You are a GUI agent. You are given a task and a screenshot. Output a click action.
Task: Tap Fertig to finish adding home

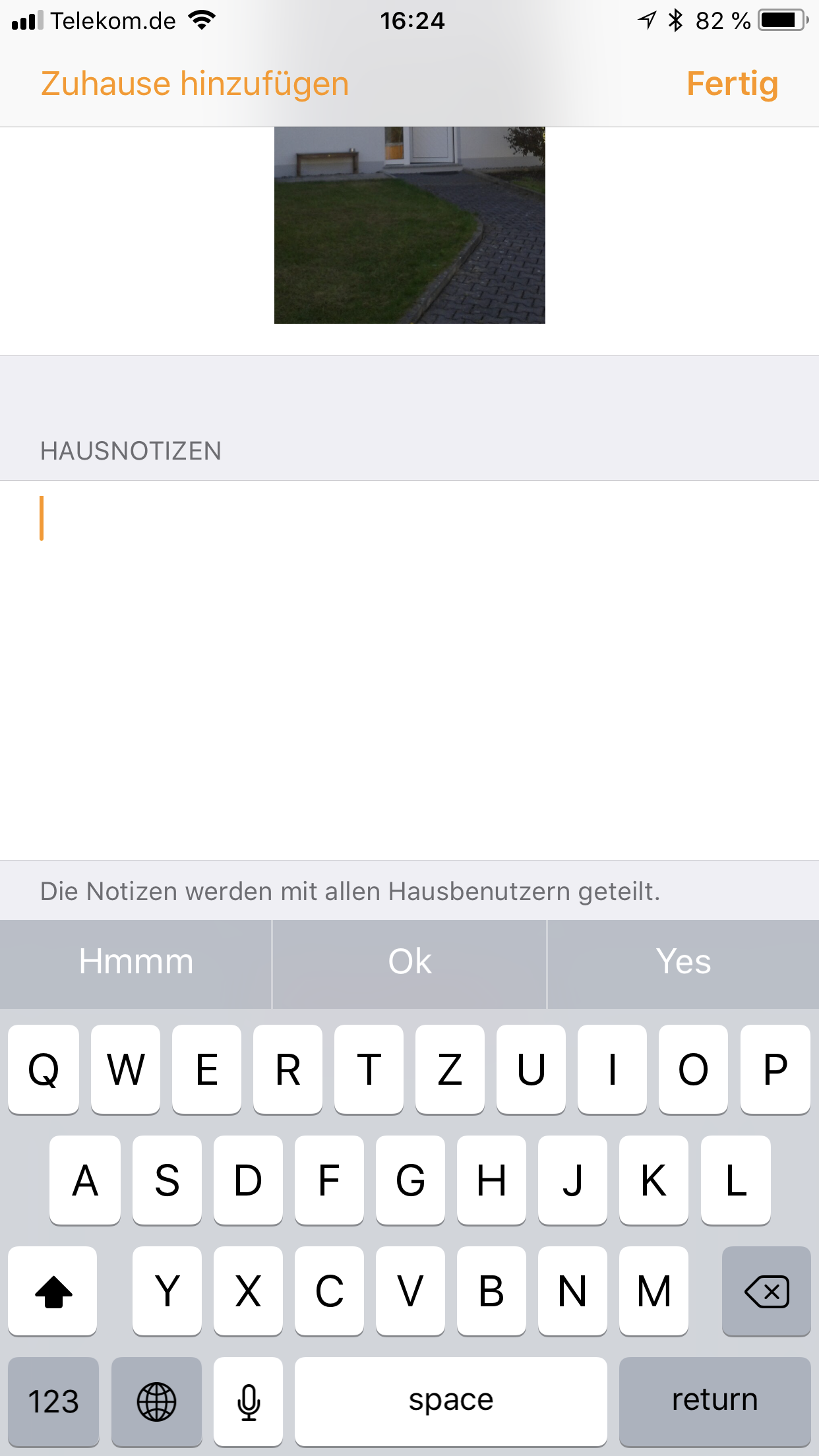point(732,84)
